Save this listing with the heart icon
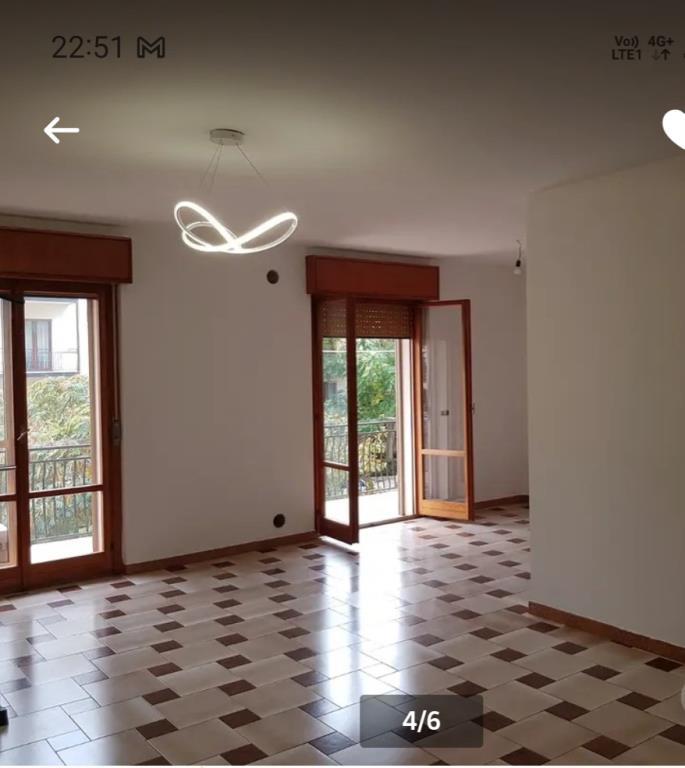Viewport: 685px width, 768px height. click(675, 129)
